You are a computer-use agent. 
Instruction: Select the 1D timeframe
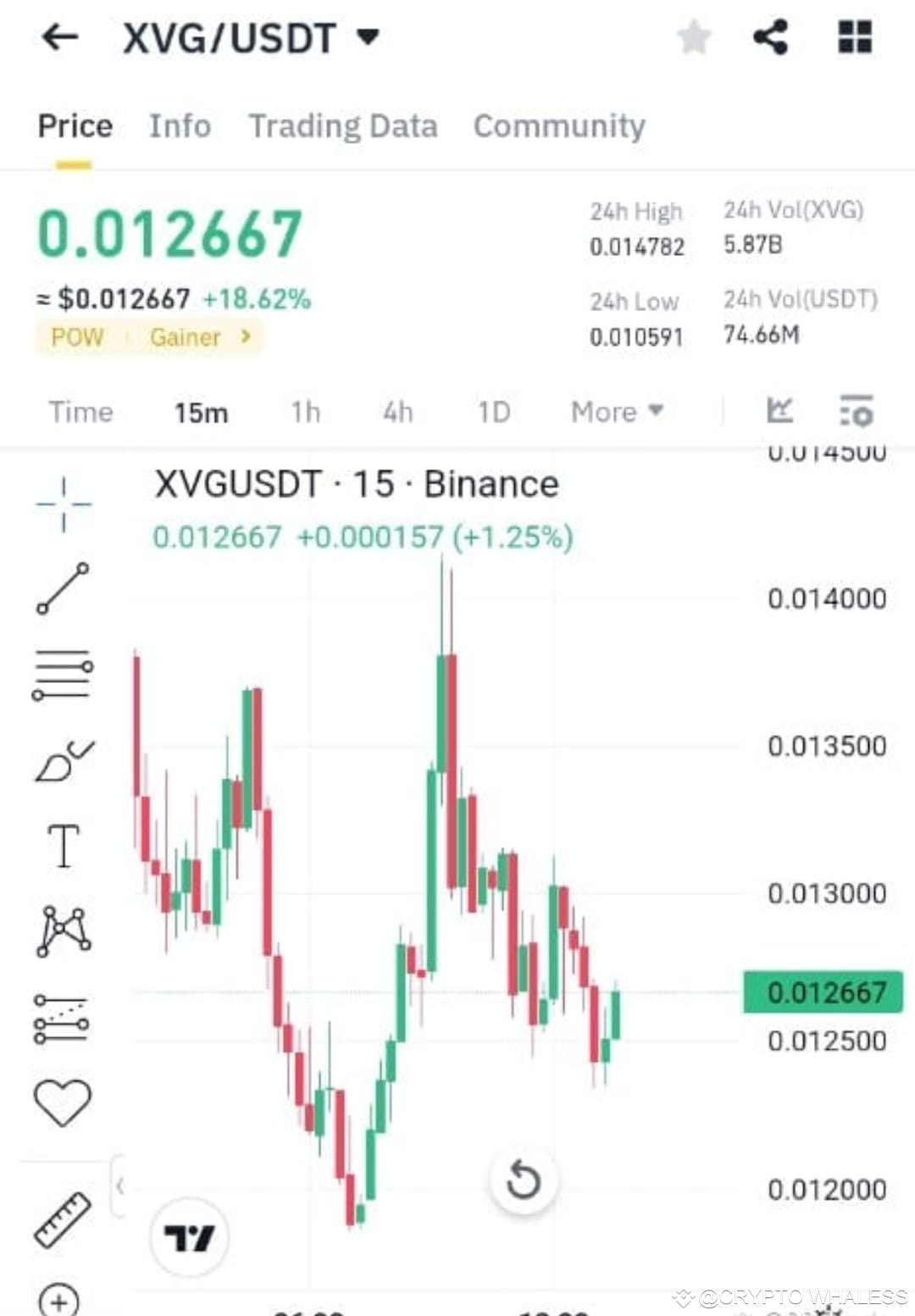pyautogui.click(x=494, y=413)
